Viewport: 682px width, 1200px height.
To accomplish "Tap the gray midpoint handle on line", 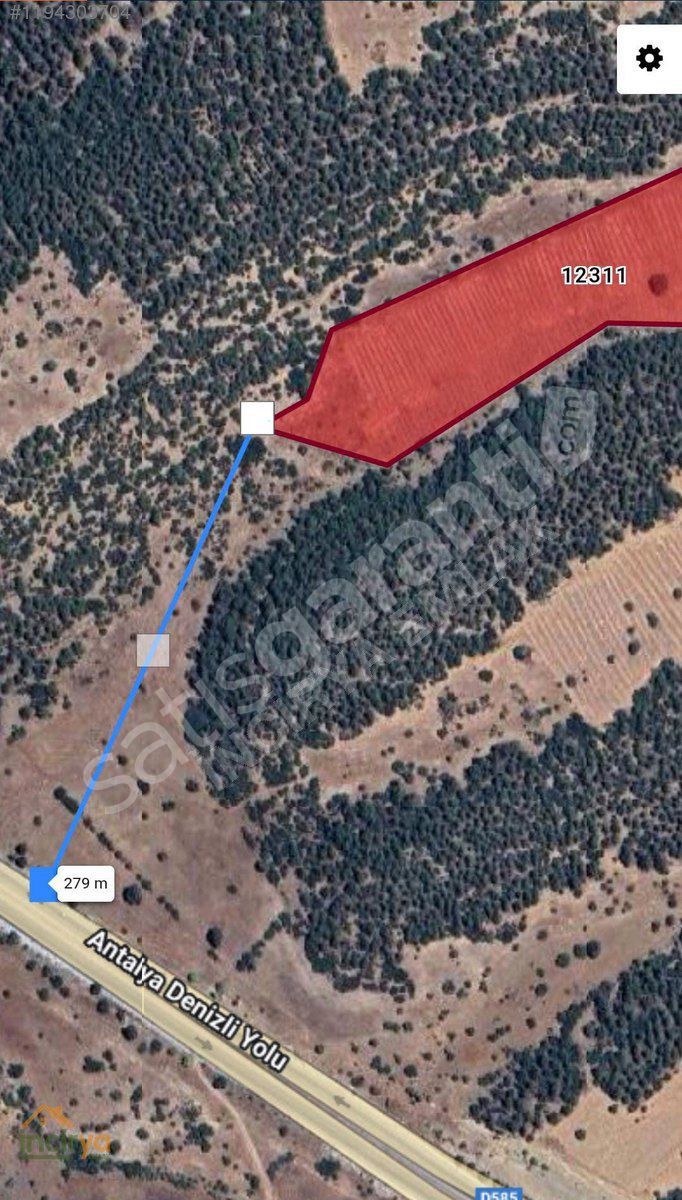I will tap(153, 650).
